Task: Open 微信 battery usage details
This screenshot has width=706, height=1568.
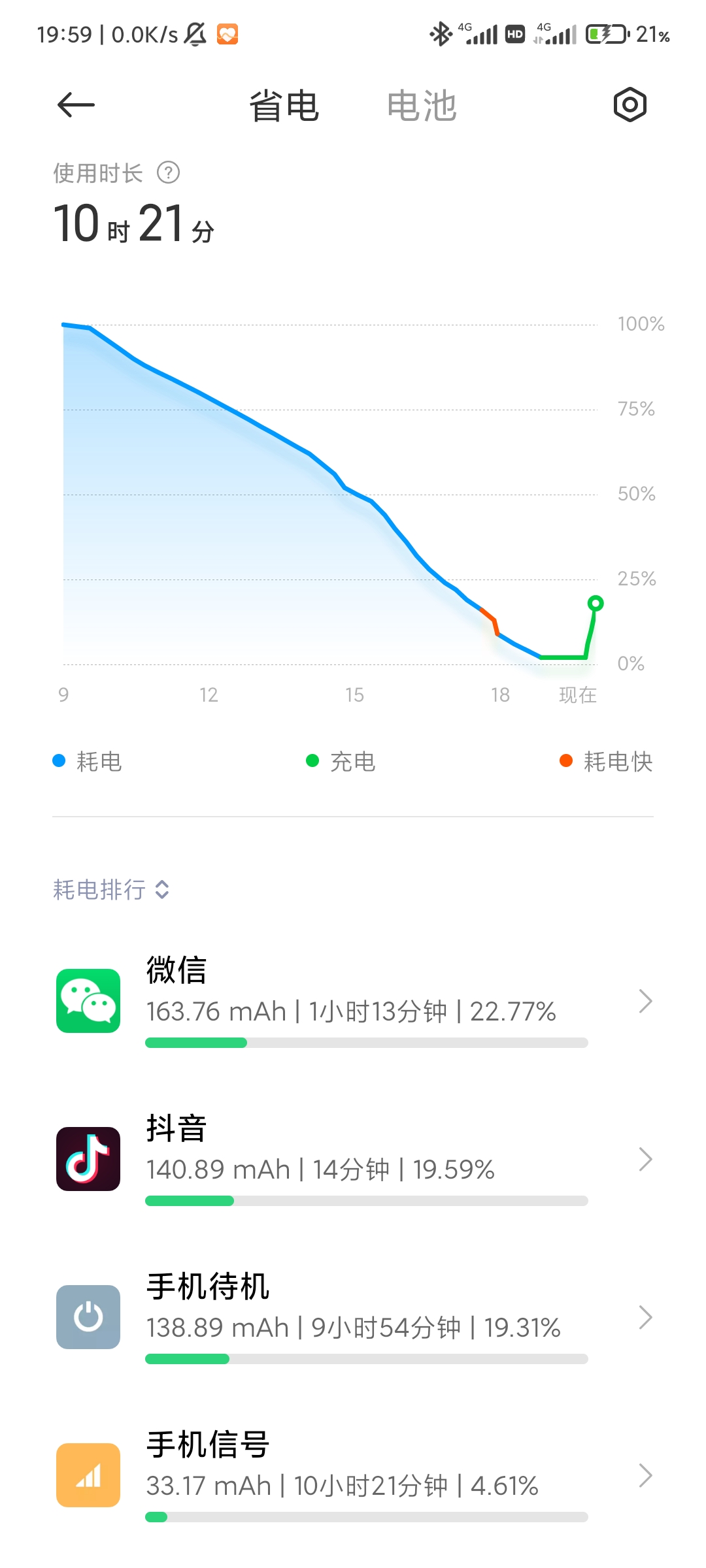Action: 353,1001
